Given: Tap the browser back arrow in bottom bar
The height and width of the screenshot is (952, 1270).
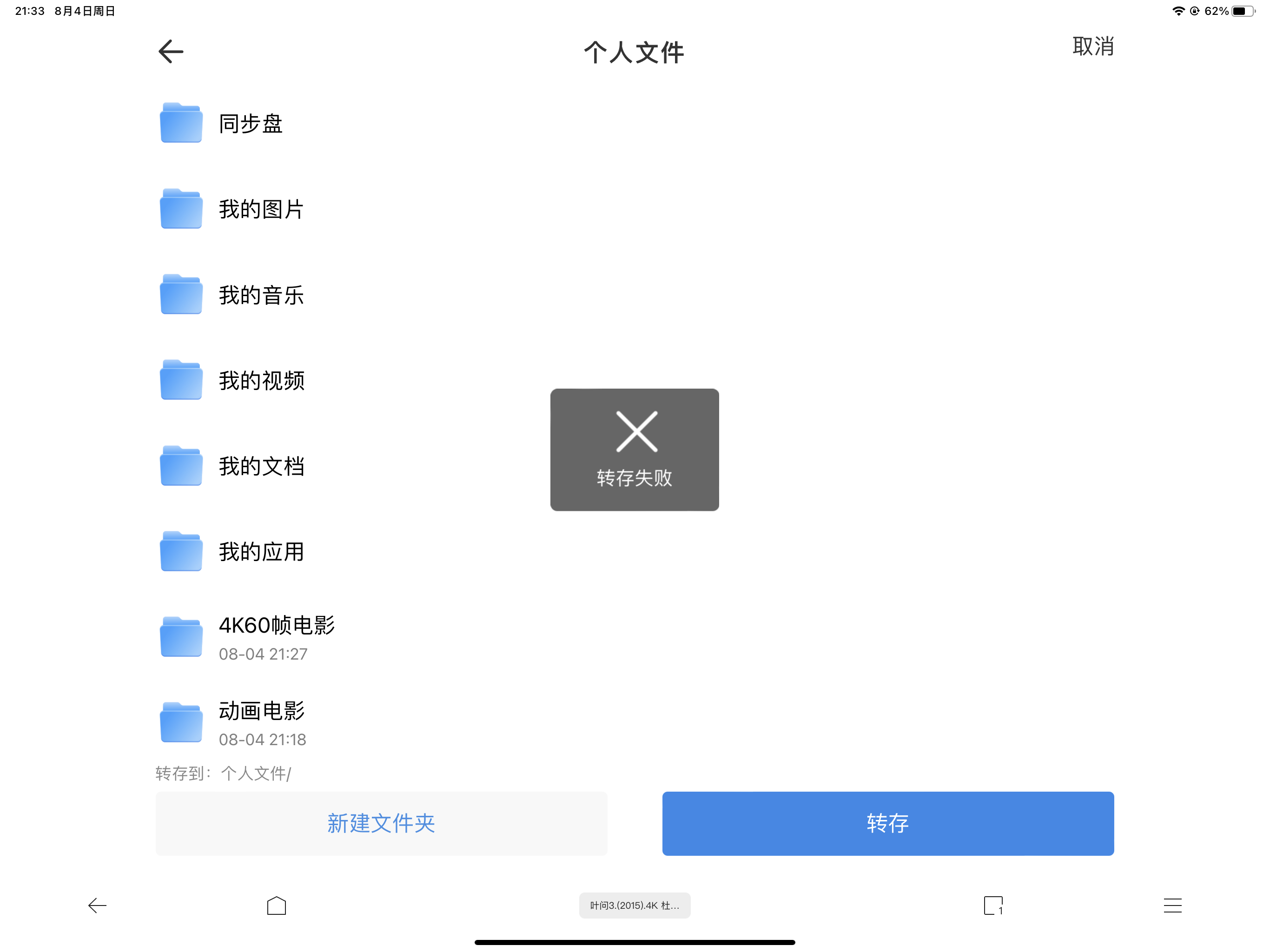Looking at the screenshot, I should [x=97, y=906].
